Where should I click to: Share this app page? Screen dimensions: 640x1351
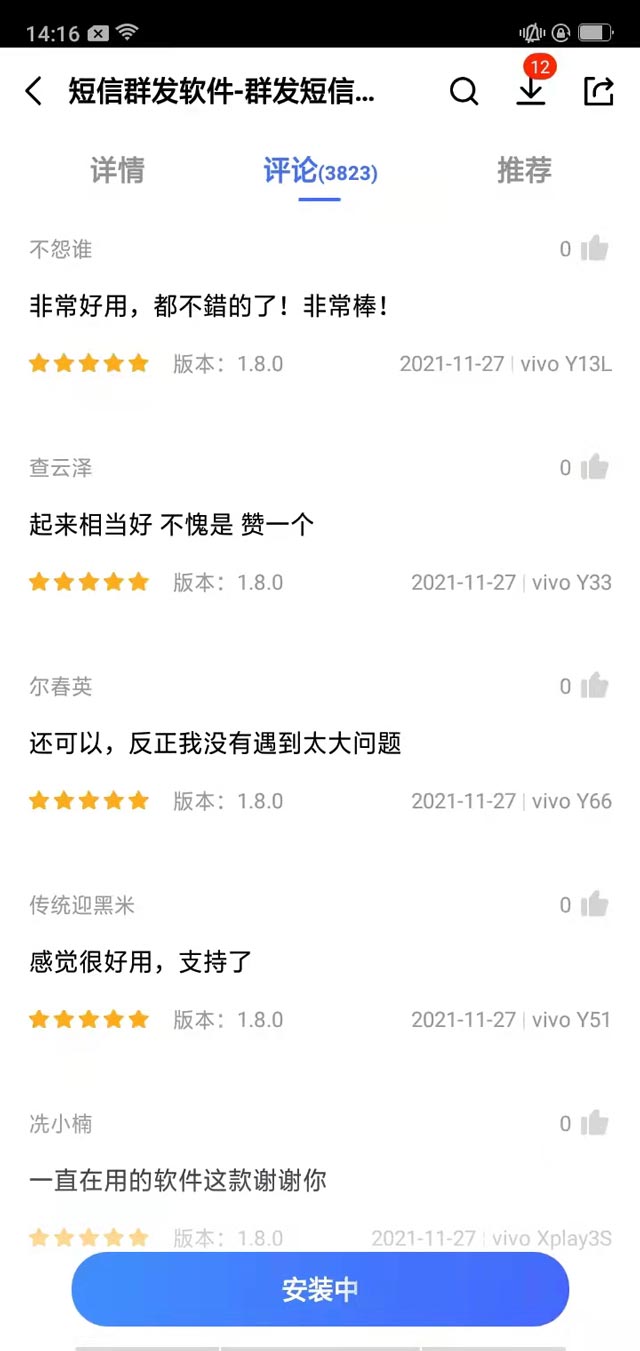(598, 91)
